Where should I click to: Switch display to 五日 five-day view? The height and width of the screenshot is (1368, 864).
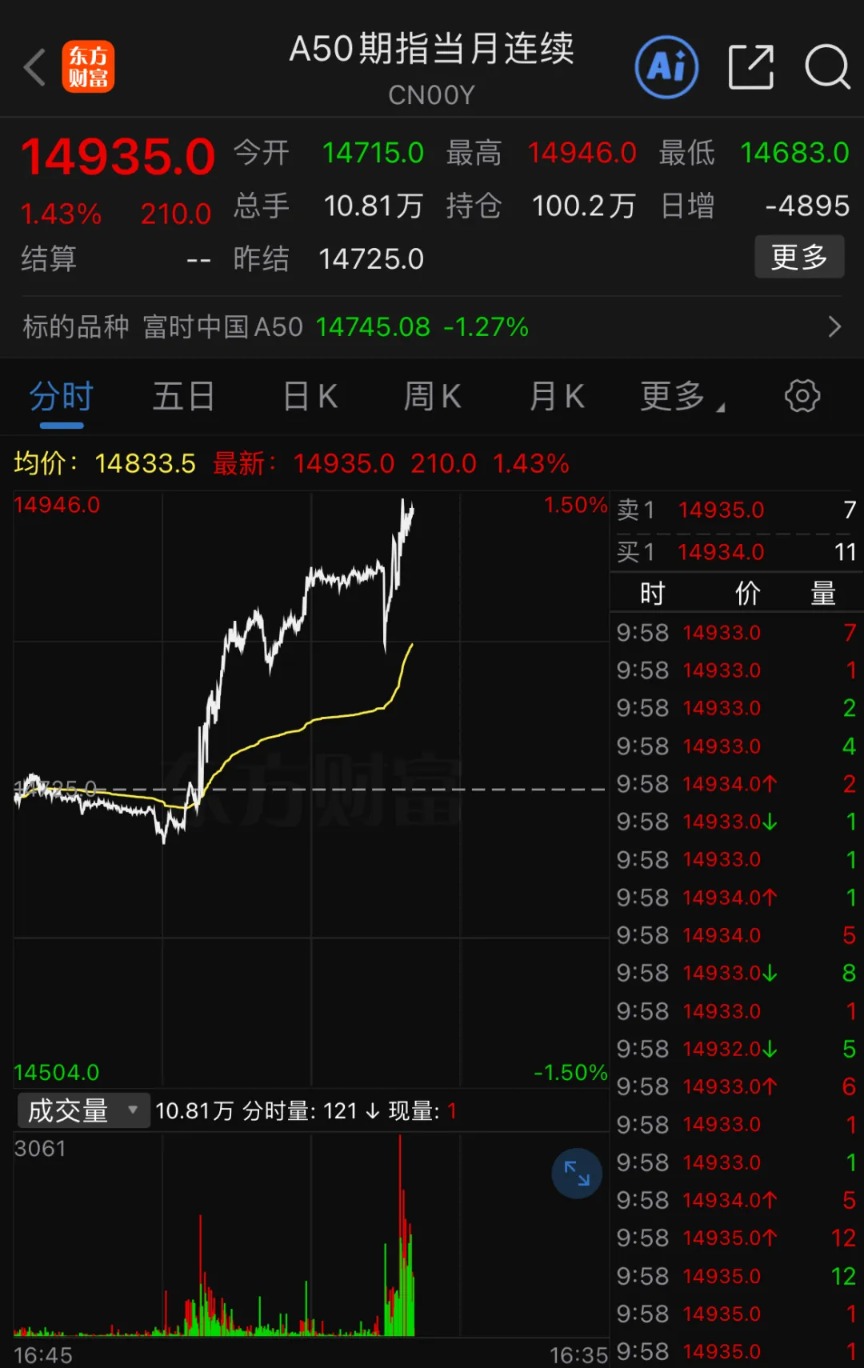(x=184, y=395)
